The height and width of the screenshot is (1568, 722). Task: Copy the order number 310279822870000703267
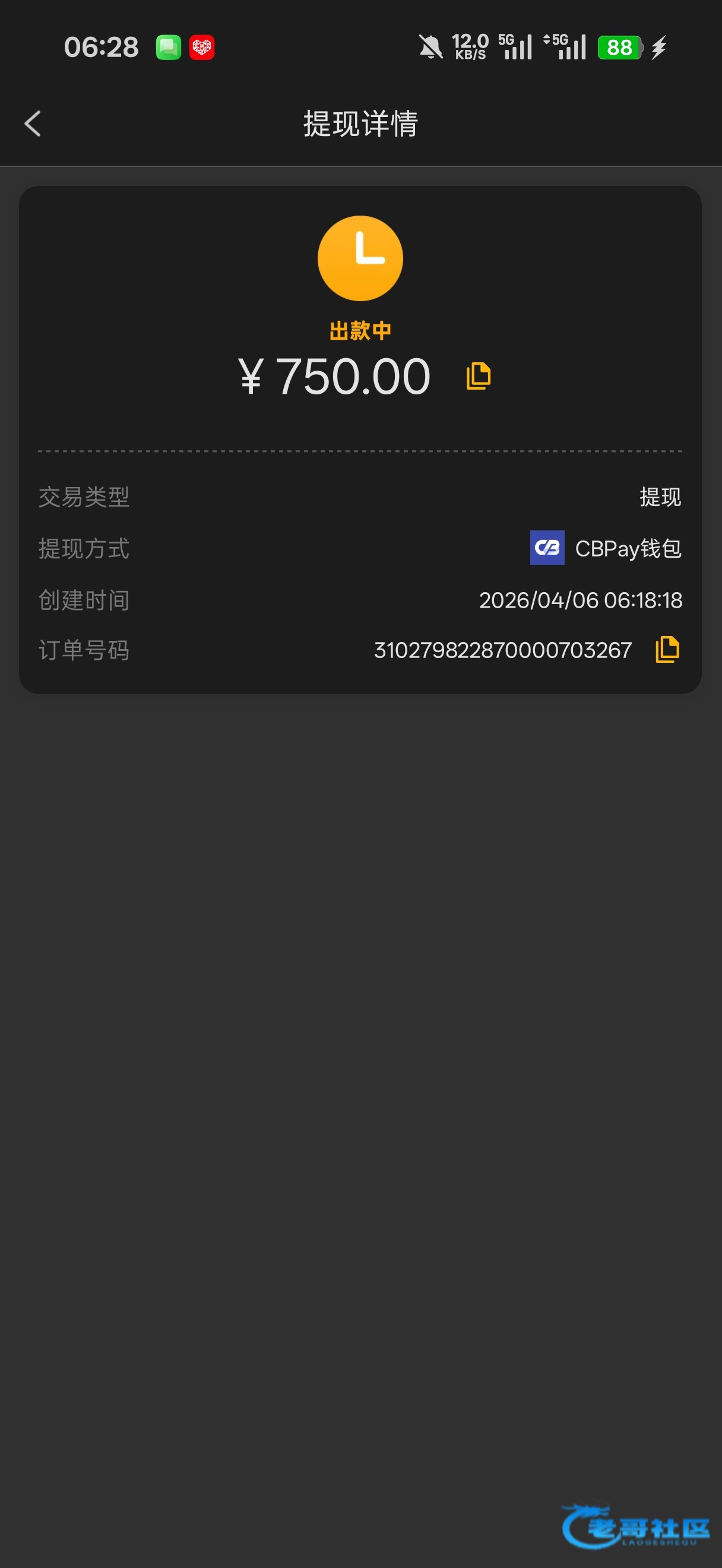tap(667, 650)
